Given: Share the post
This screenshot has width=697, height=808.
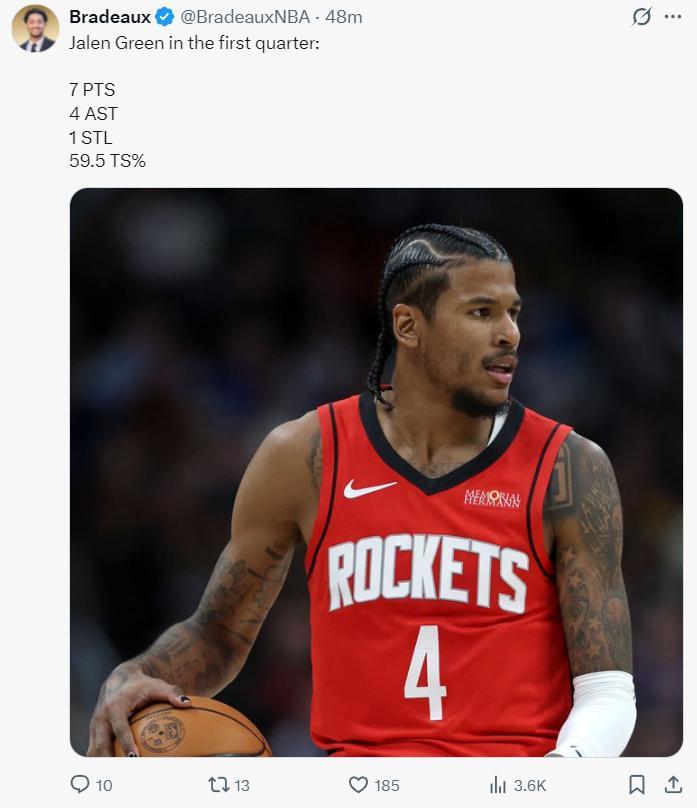Looking at the screenshot, I should pyautogui.click(x=672, y=785).
